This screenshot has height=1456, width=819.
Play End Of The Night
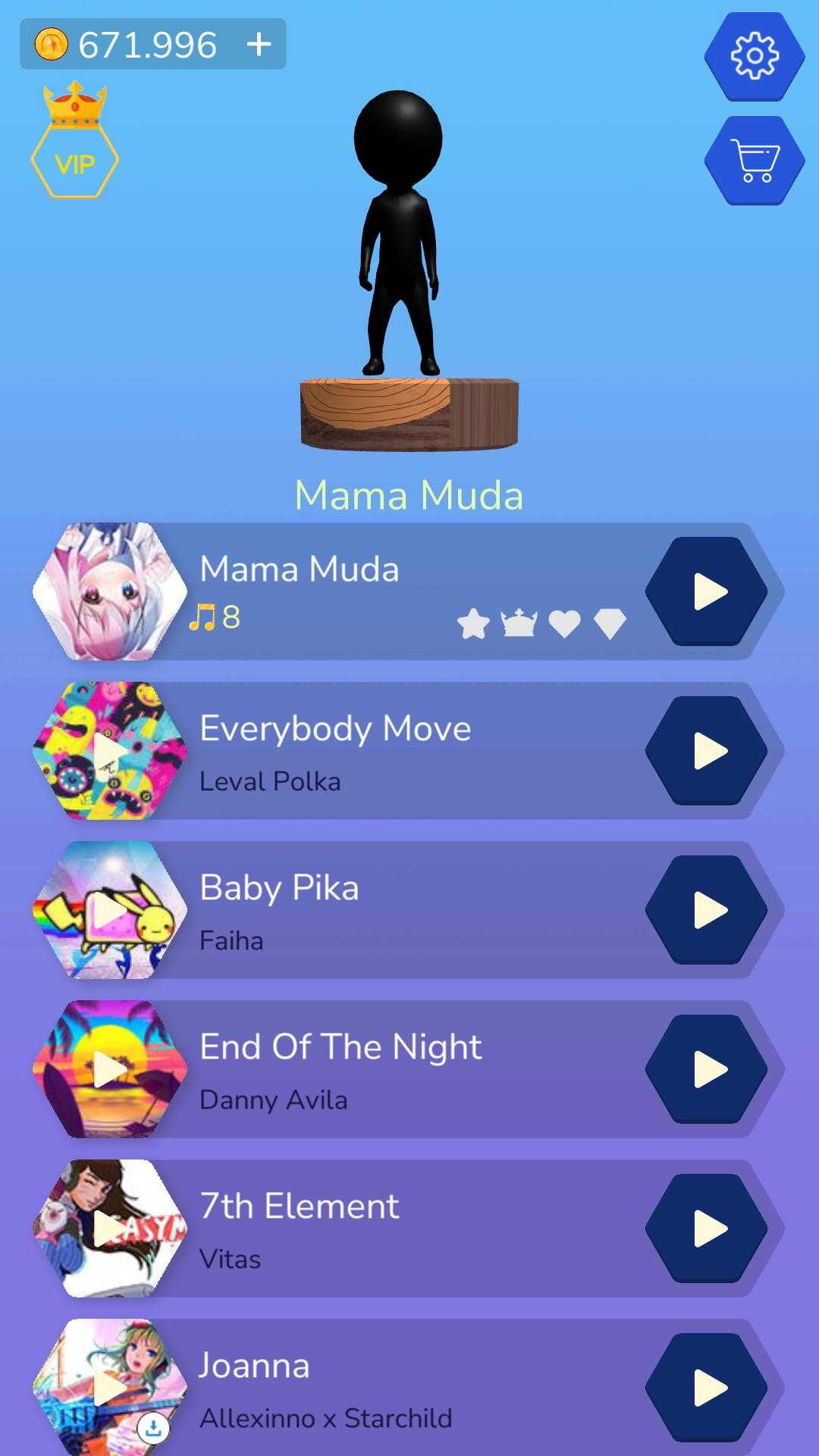(x=707, y=1069)
